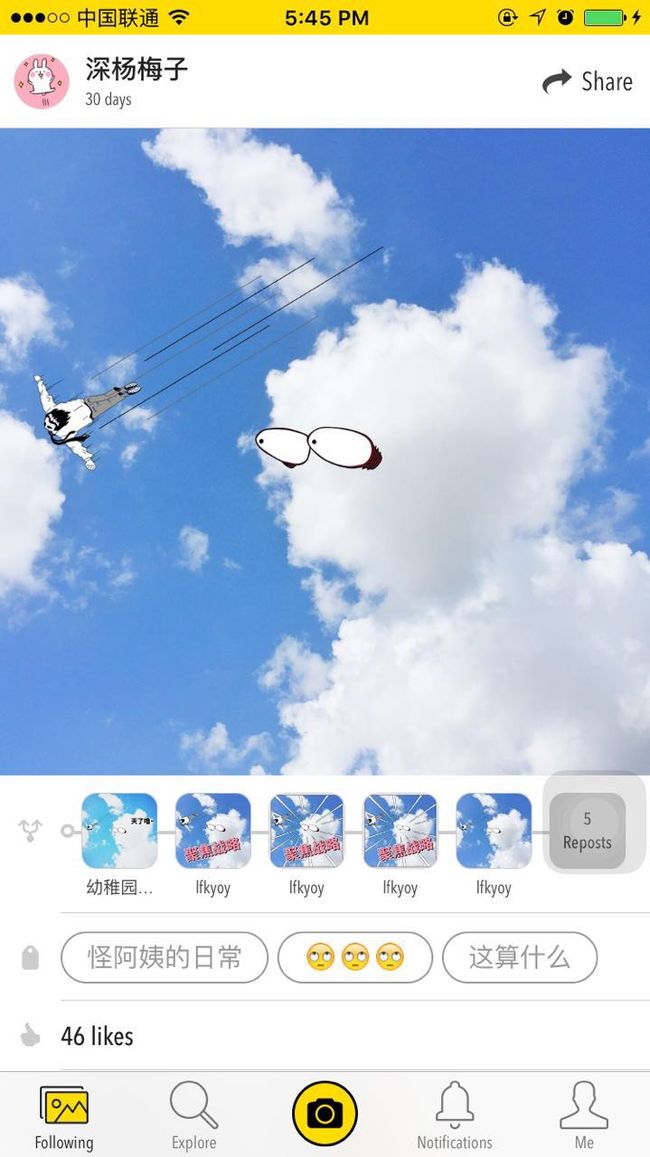Open the full sky image
Viewport: 650px width, 1157px height.
(325, 452)
